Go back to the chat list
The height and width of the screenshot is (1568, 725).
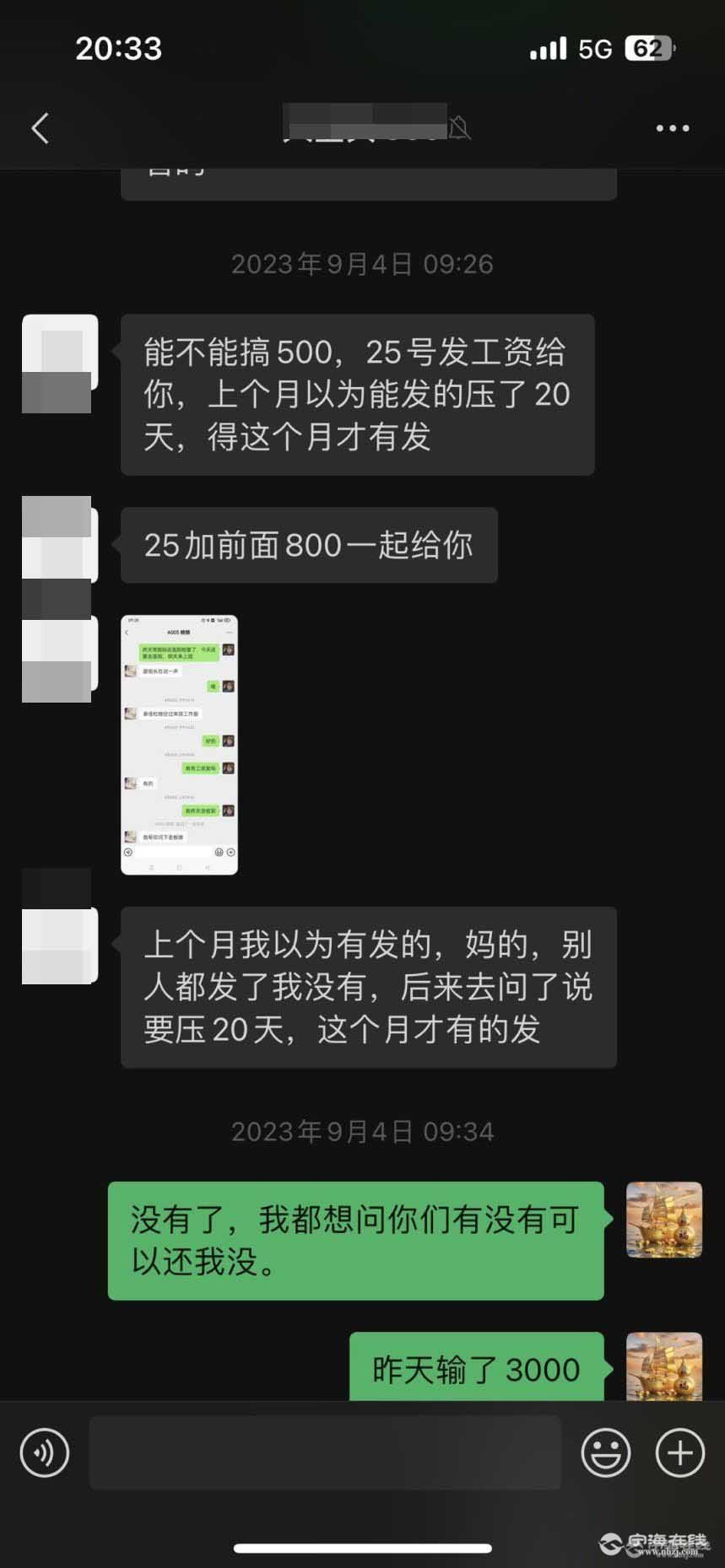coord(40,128)
